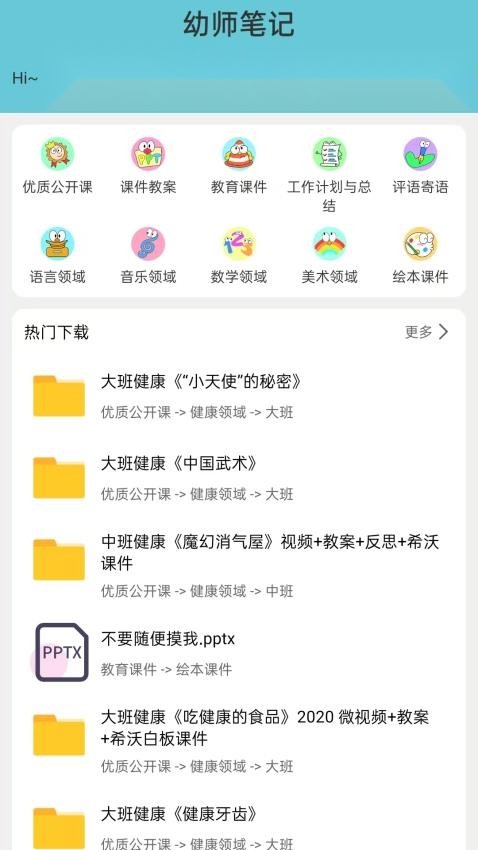
Task: Open the 语言领域 category
Action: 57,255
